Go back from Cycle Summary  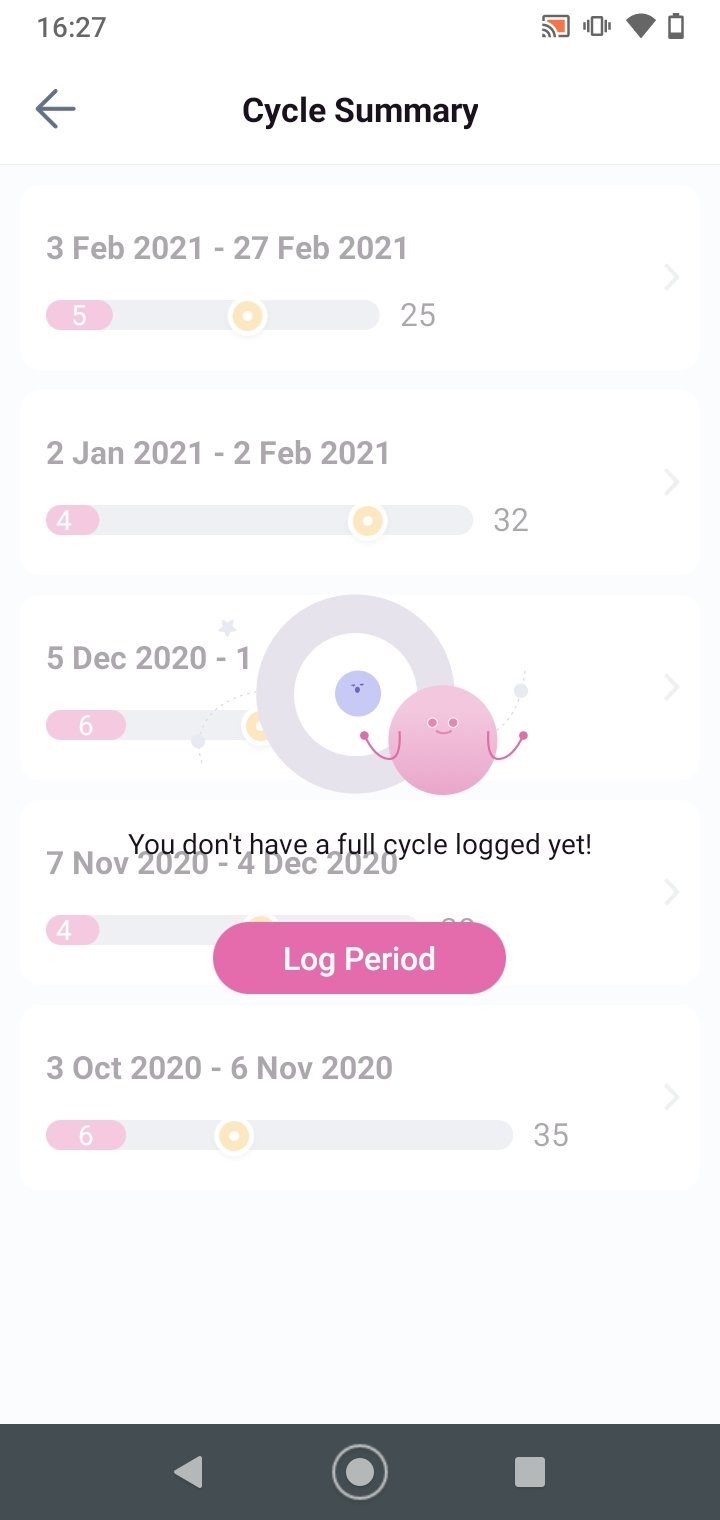[55, 109]
